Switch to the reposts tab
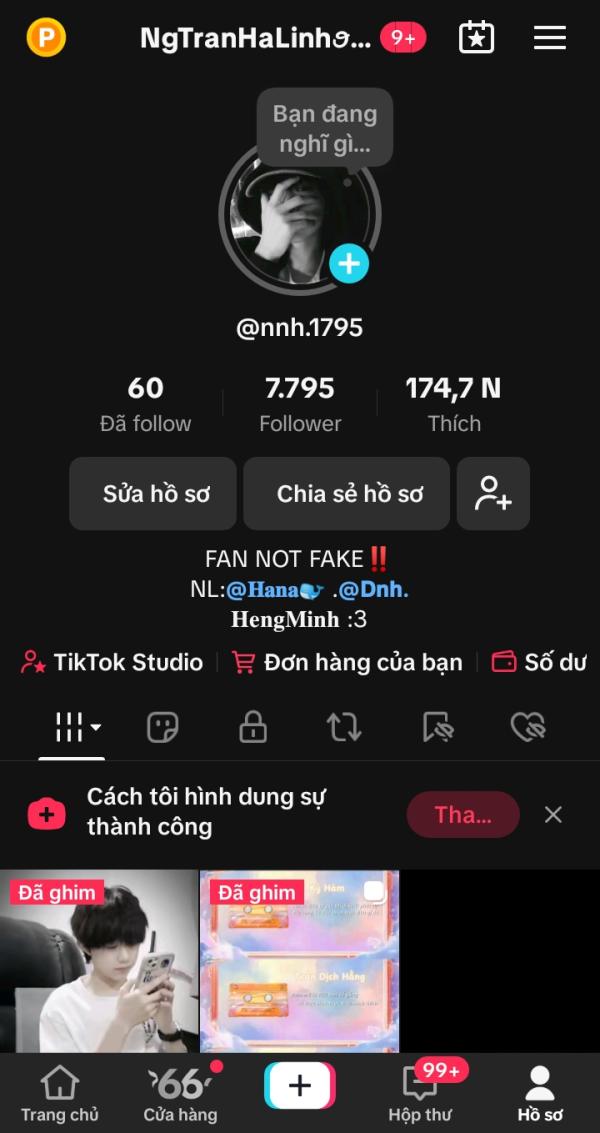600x1133 pixels. (x=344, y=727)
